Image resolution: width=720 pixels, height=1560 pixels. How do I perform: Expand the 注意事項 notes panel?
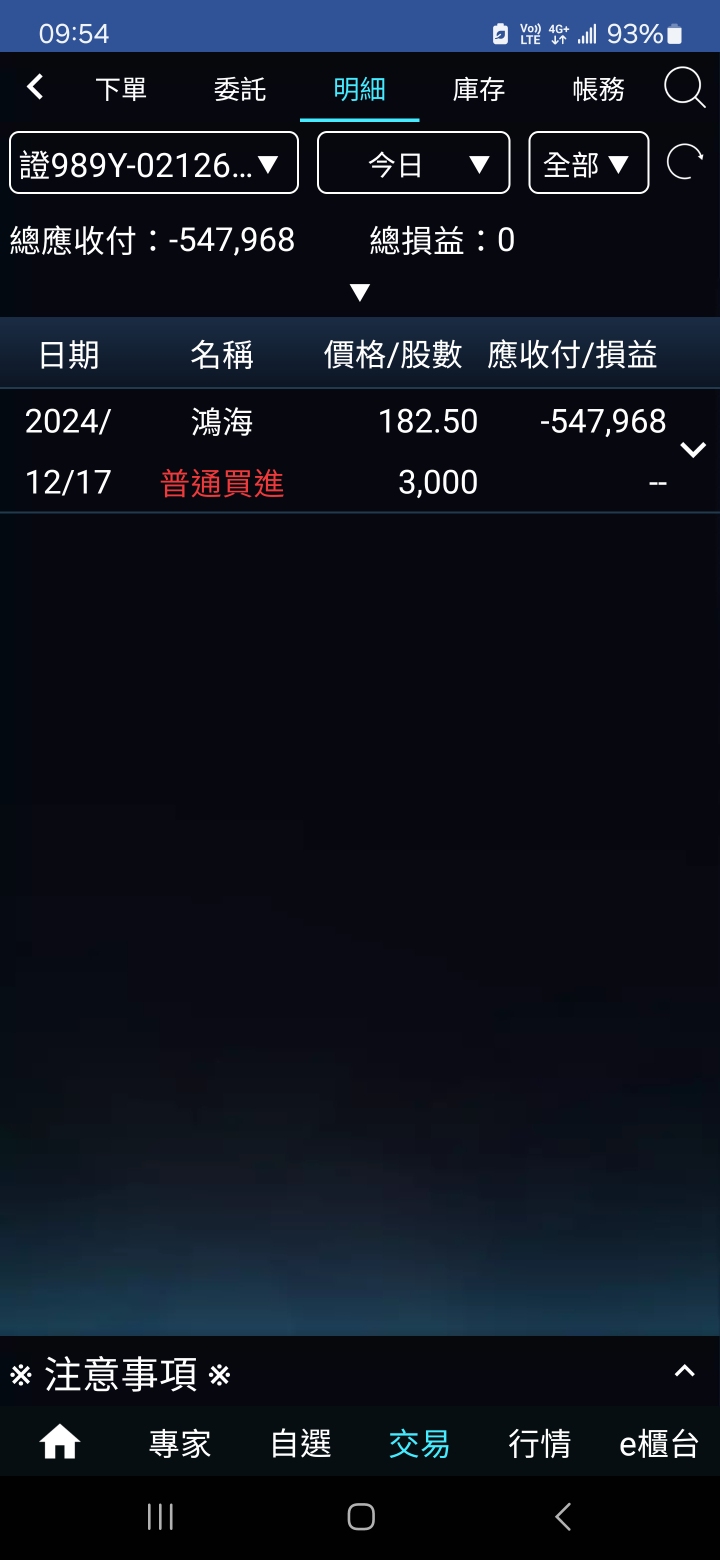[684, 1372]
